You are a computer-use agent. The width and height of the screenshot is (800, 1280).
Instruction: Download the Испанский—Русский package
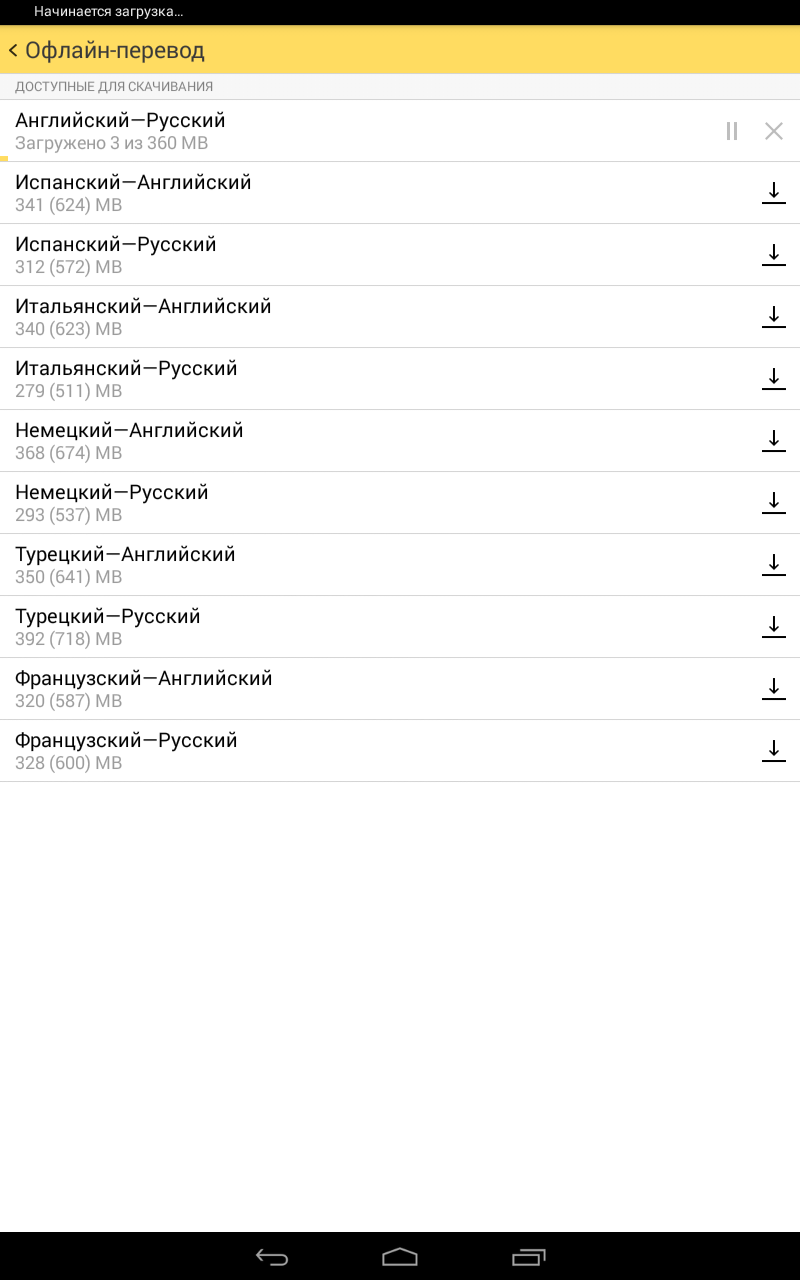point(773,255)
